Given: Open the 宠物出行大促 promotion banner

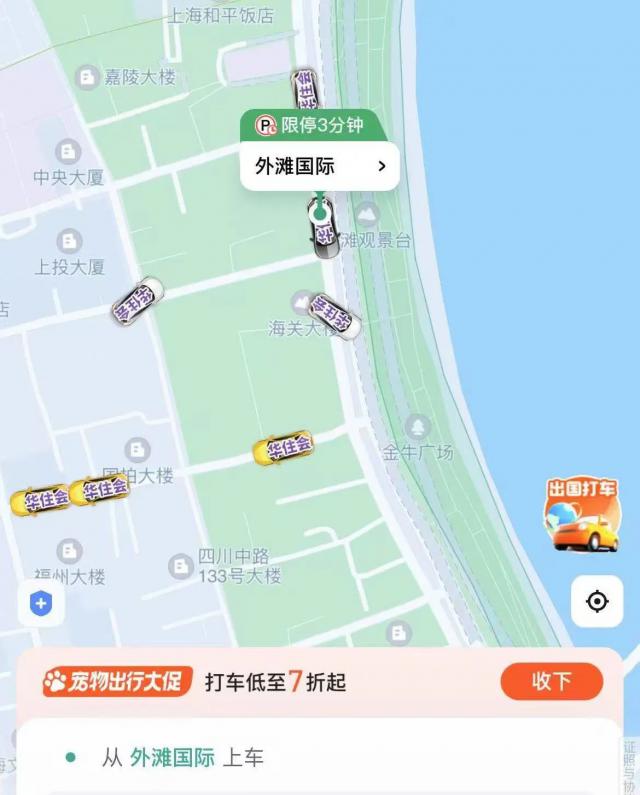Looking at the screenshot, I should [x=117, y=681].
